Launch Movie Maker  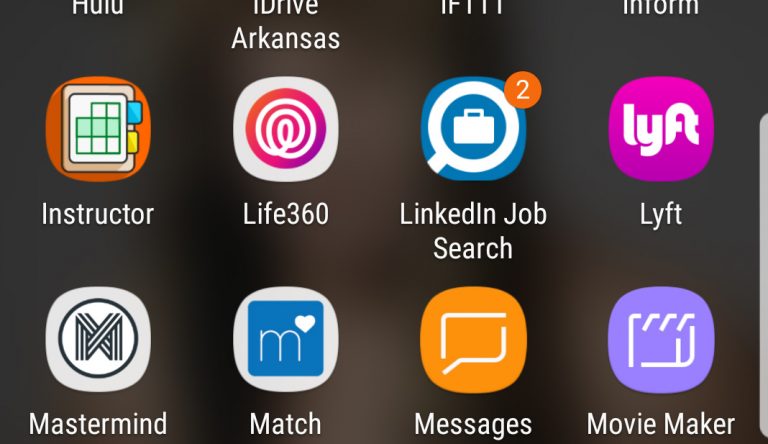[661, 340]
